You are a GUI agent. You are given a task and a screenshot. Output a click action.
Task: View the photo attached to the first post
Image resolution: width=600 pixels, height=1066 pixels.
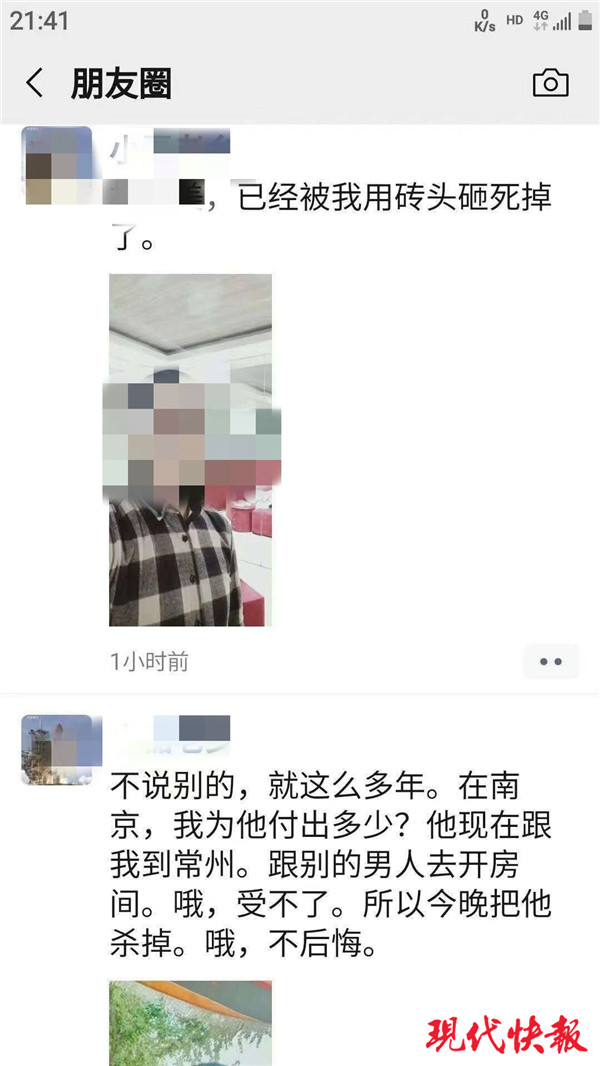click(190, 449)
